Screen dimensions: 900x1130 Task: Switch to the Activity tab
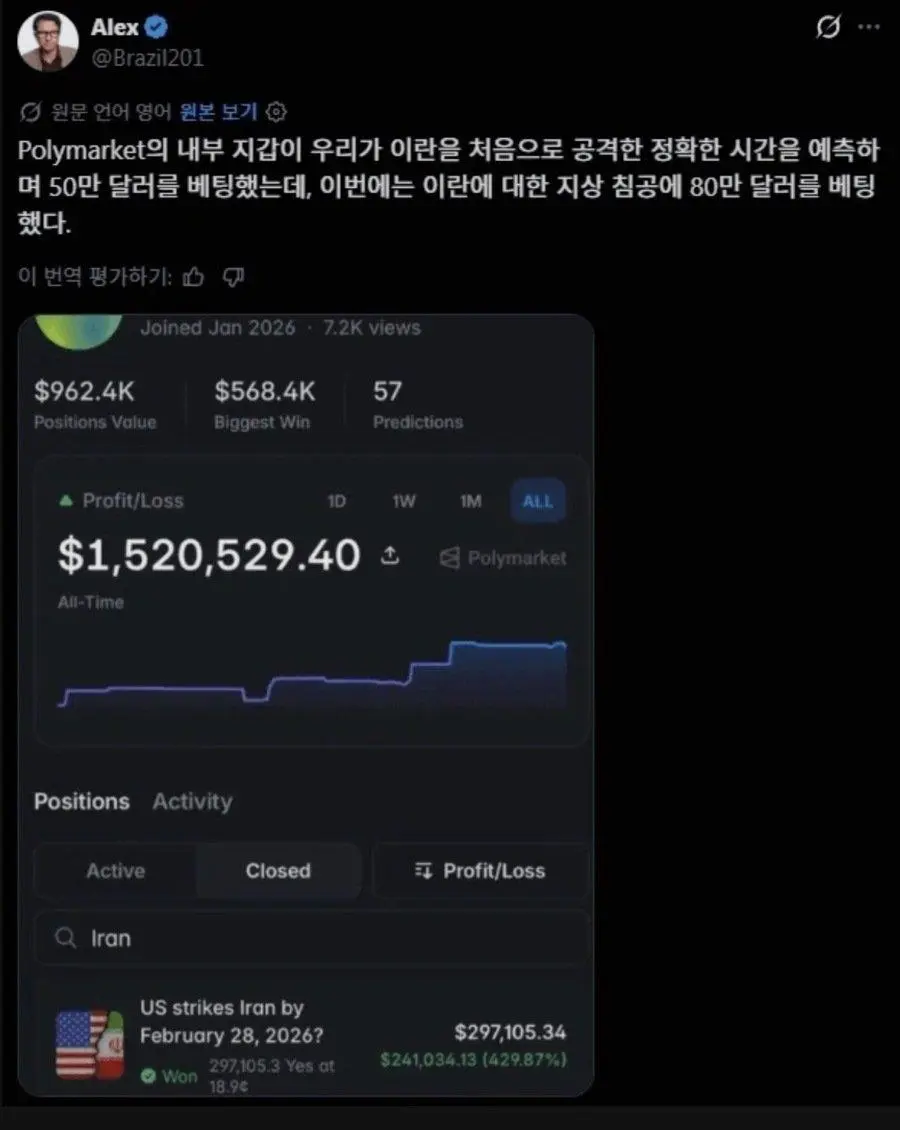pos(192,801)
